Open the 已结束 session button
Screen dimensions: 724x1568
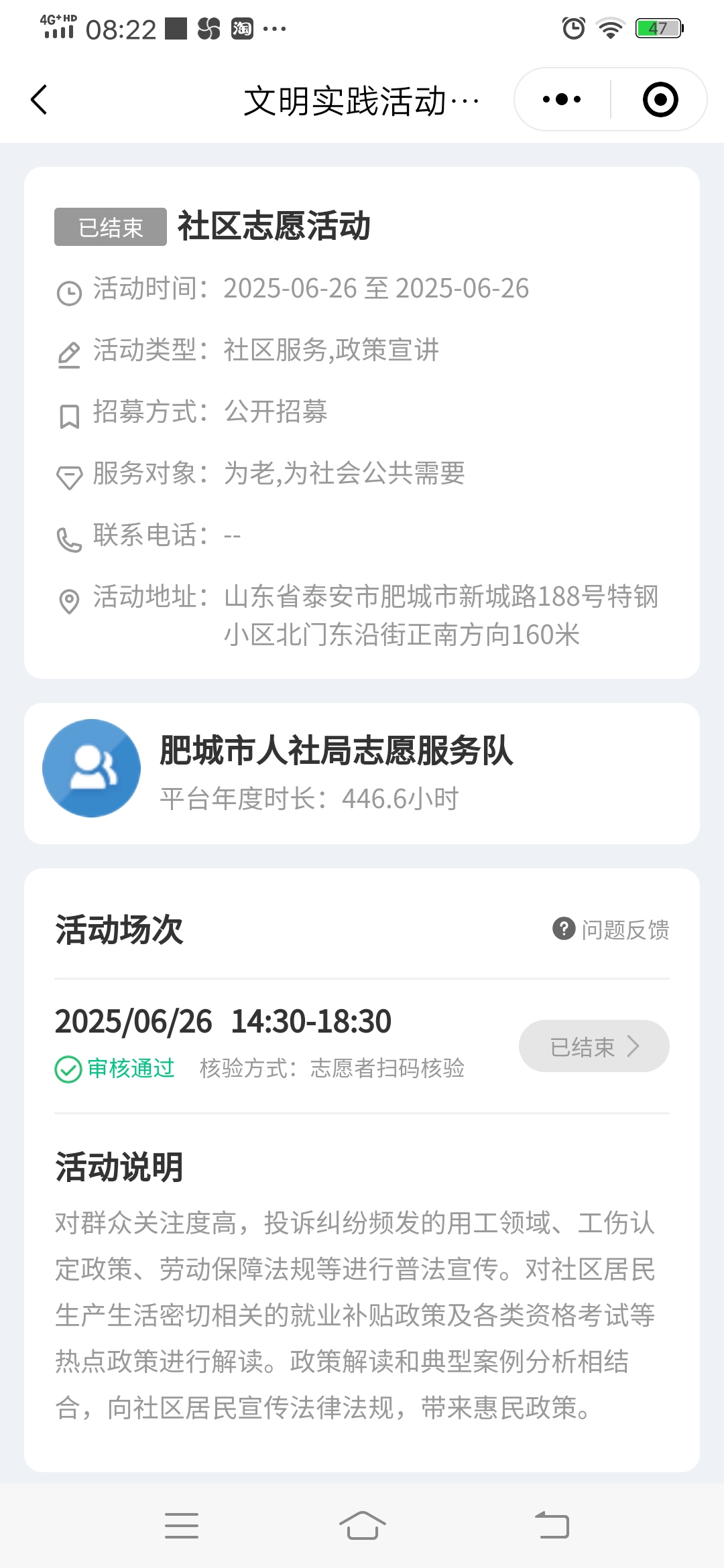point(594,1046)
